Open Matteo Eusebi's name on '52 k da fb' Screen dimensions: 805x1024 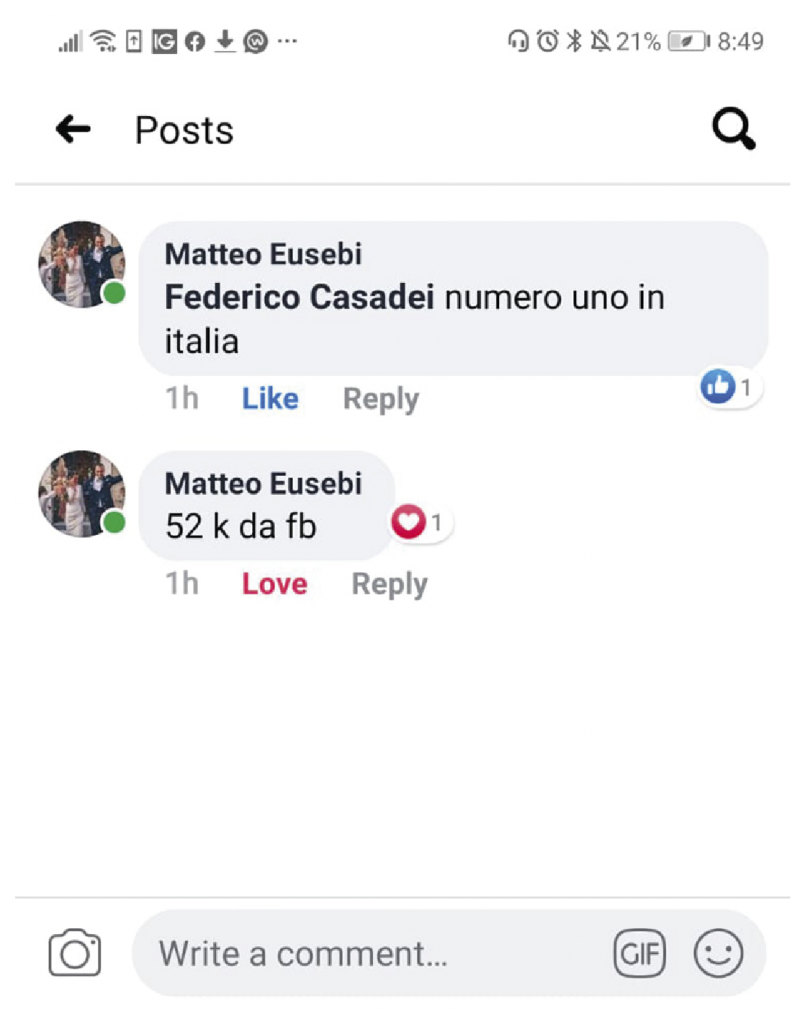[263, 484]
